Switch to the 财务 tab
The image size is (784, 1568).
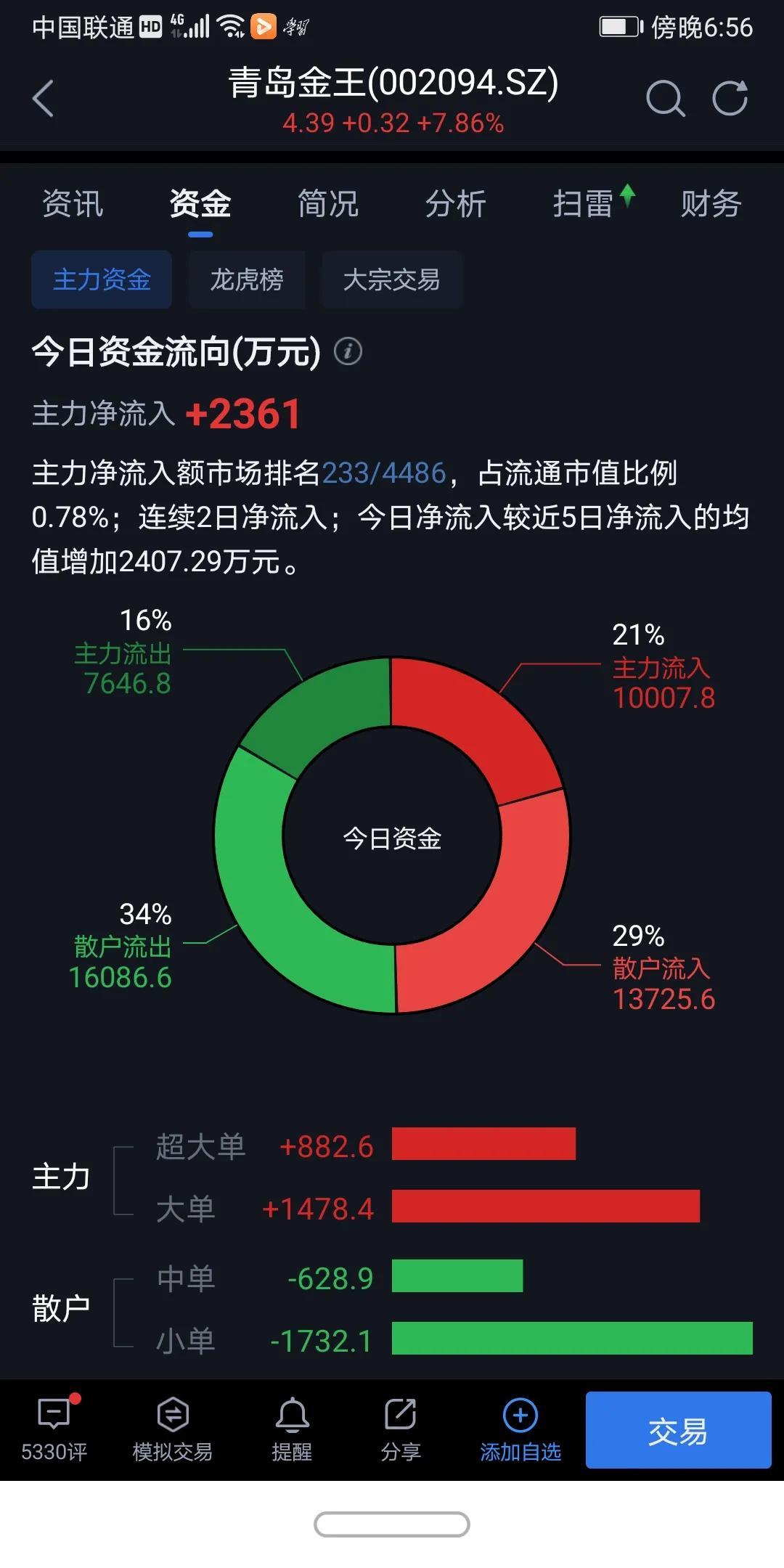(711, 203)
